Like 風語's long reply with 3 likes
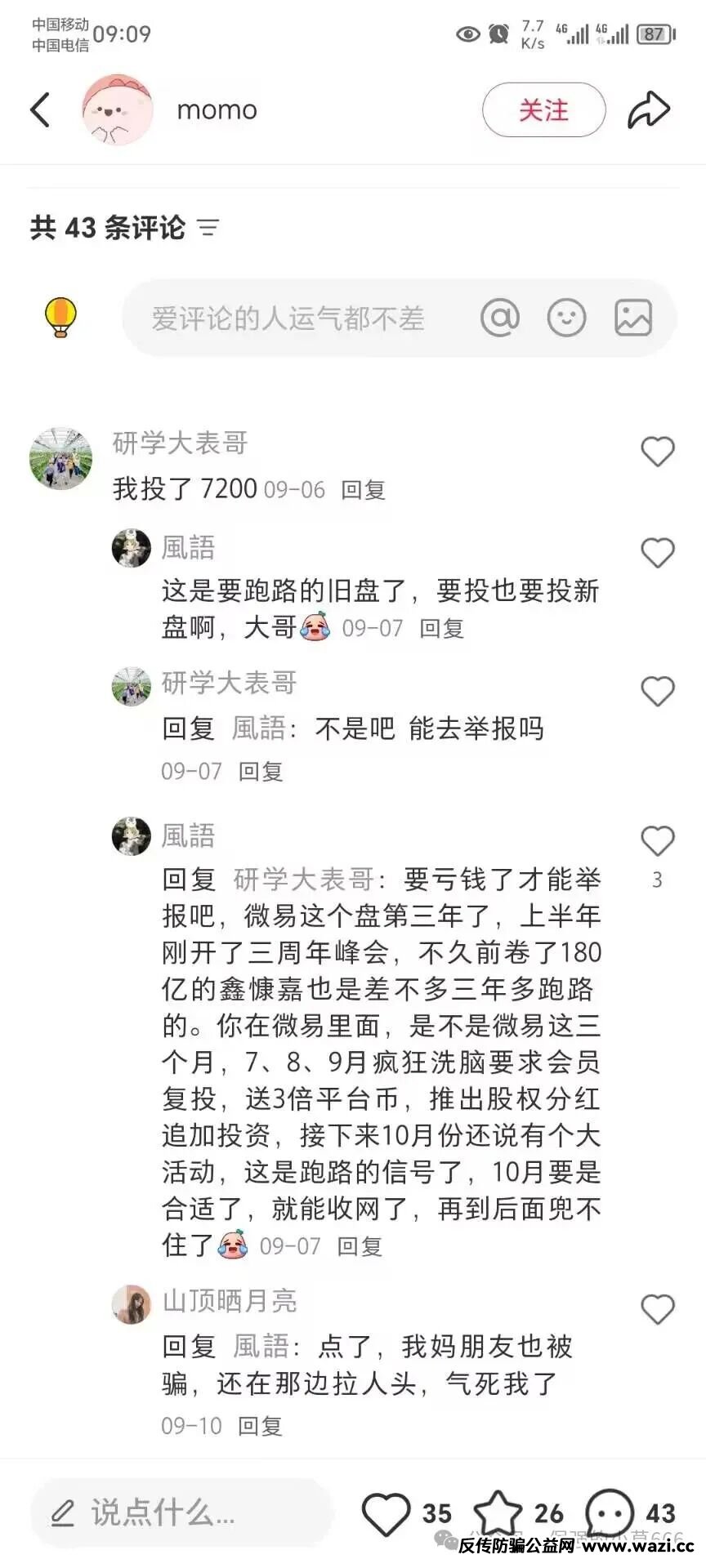This screenshot has height=1568, width=706. click(x=657, y=841)
